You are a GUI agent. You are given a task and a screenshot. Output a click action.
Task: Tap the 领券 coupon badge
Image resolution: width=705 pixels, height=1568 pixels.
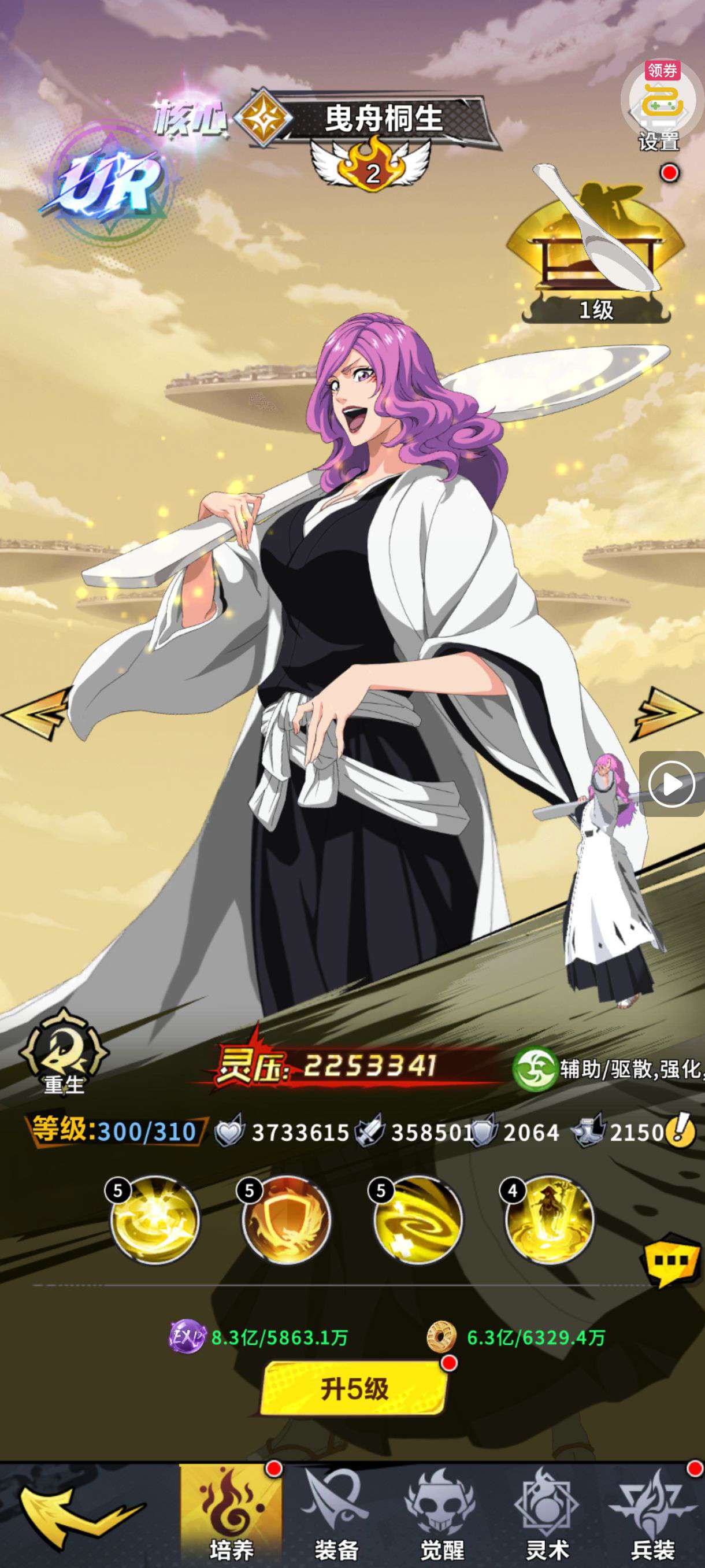(662, 71)
